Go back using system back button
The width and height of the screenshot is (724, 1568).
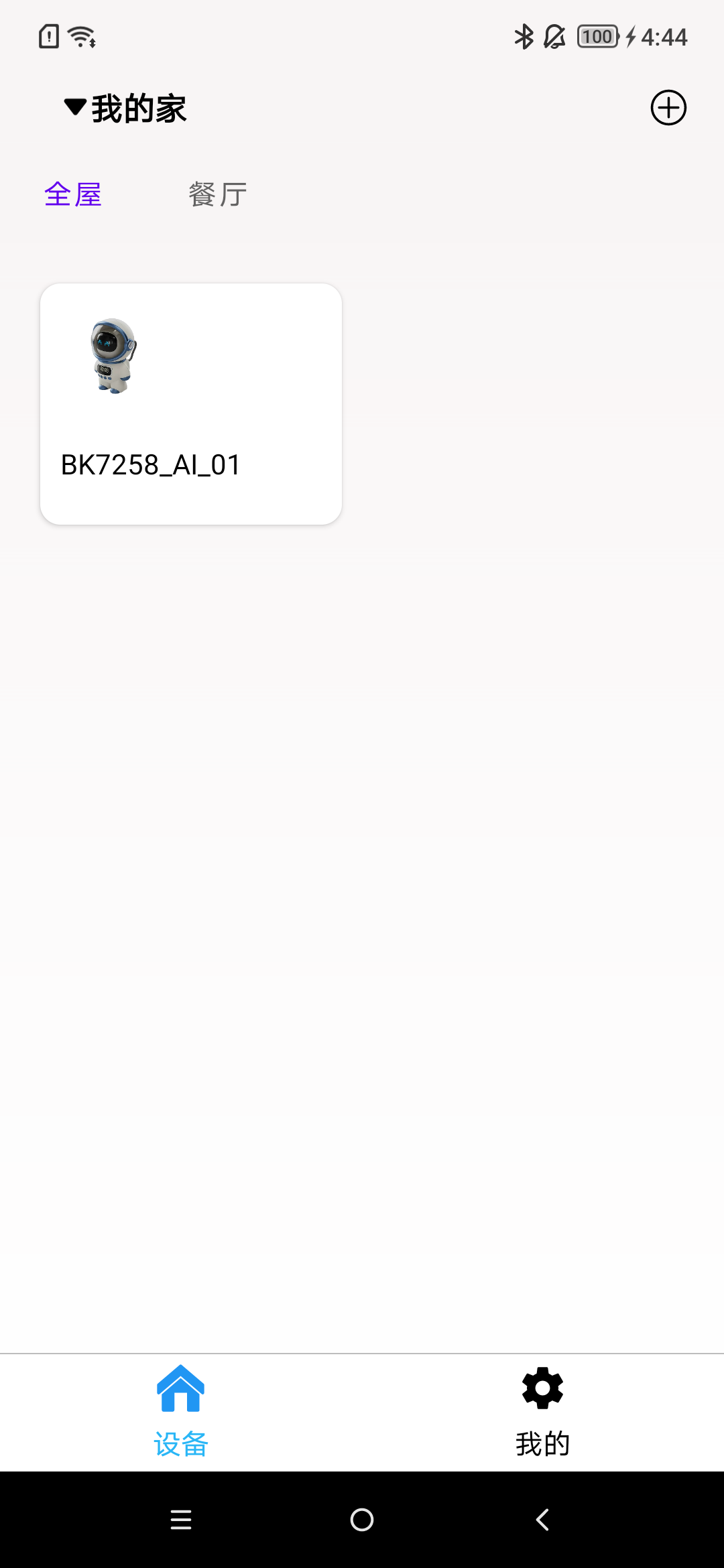click(542, 1520)
